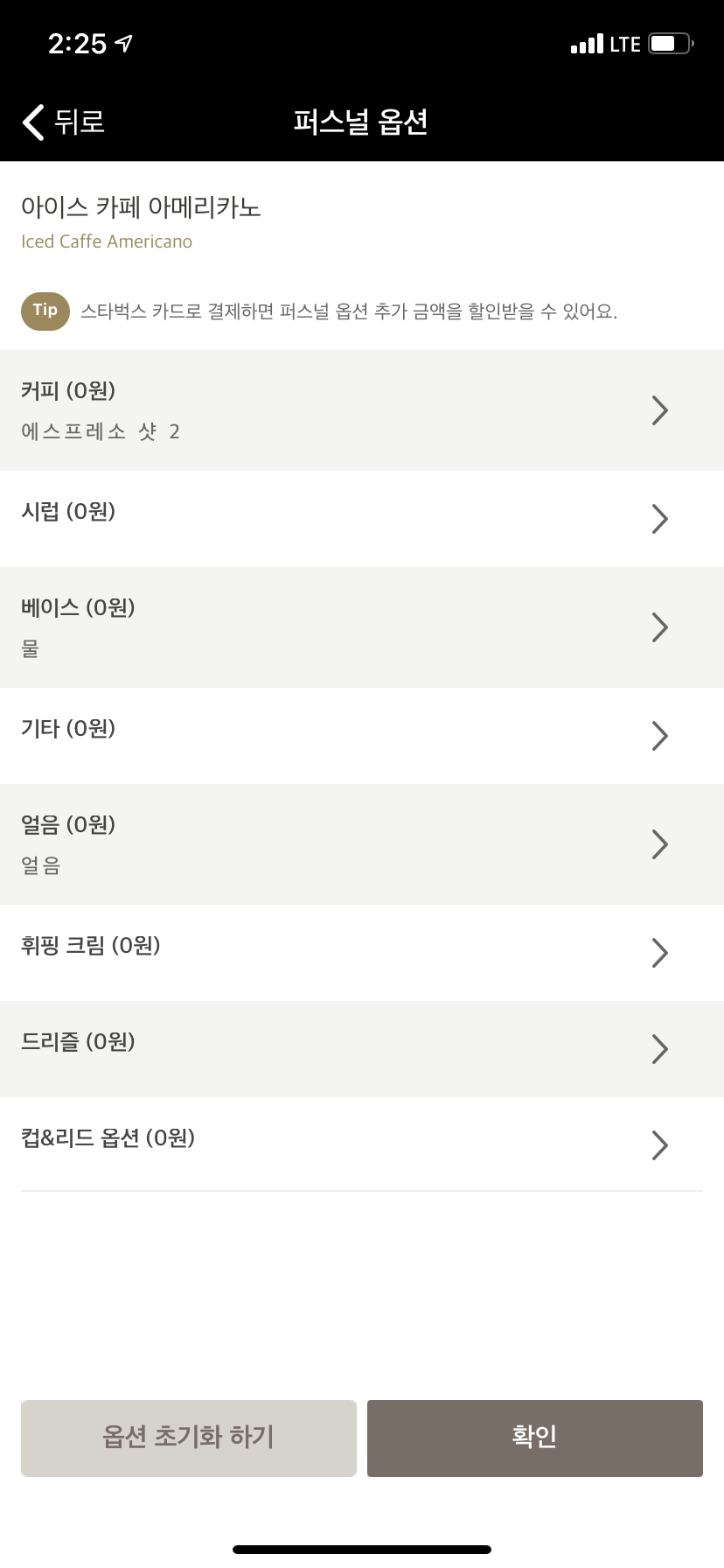Open the 베이스 option row

(362, 627)
